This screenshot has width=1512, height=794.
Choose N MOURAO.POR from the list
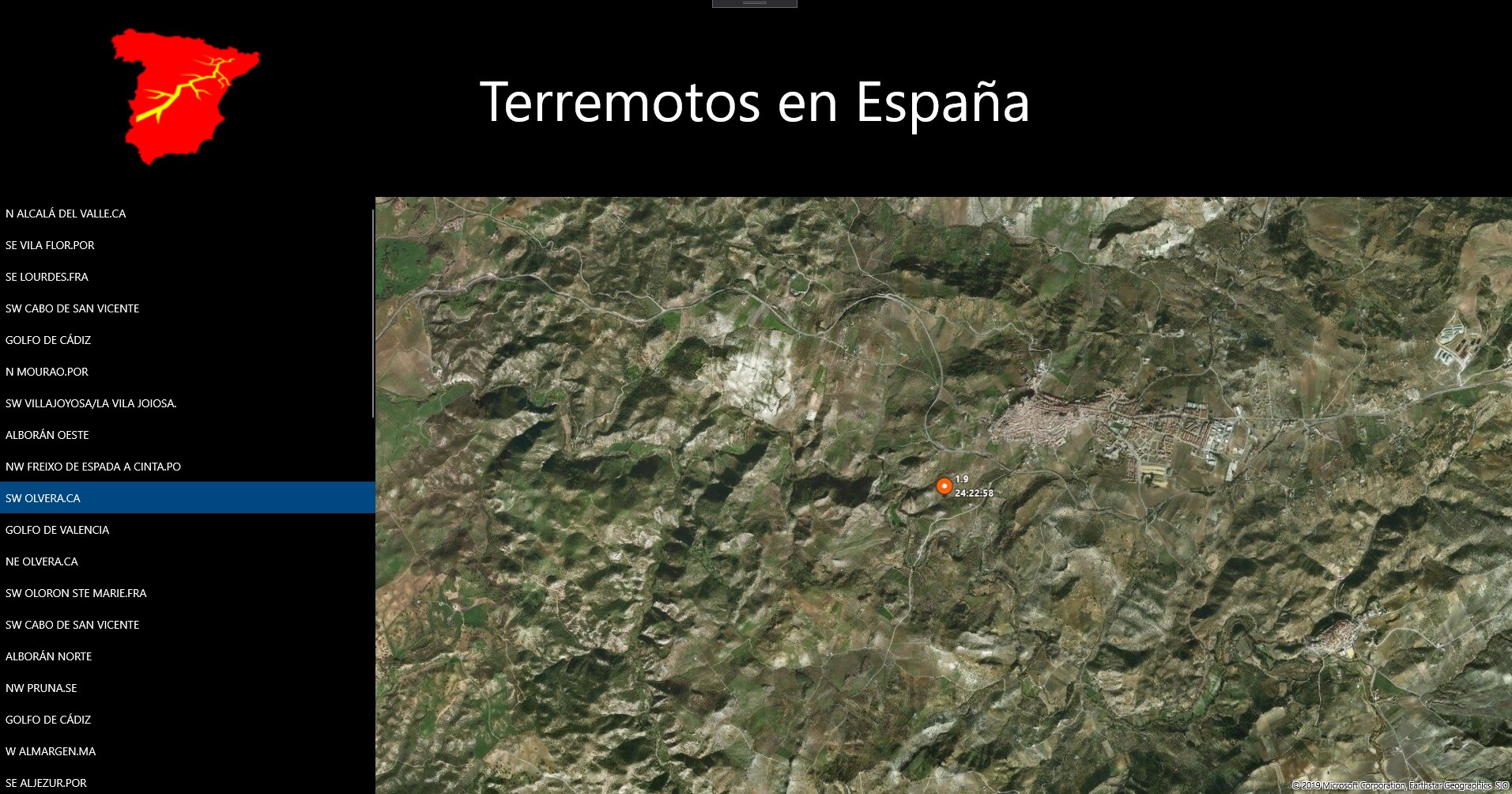47,372
